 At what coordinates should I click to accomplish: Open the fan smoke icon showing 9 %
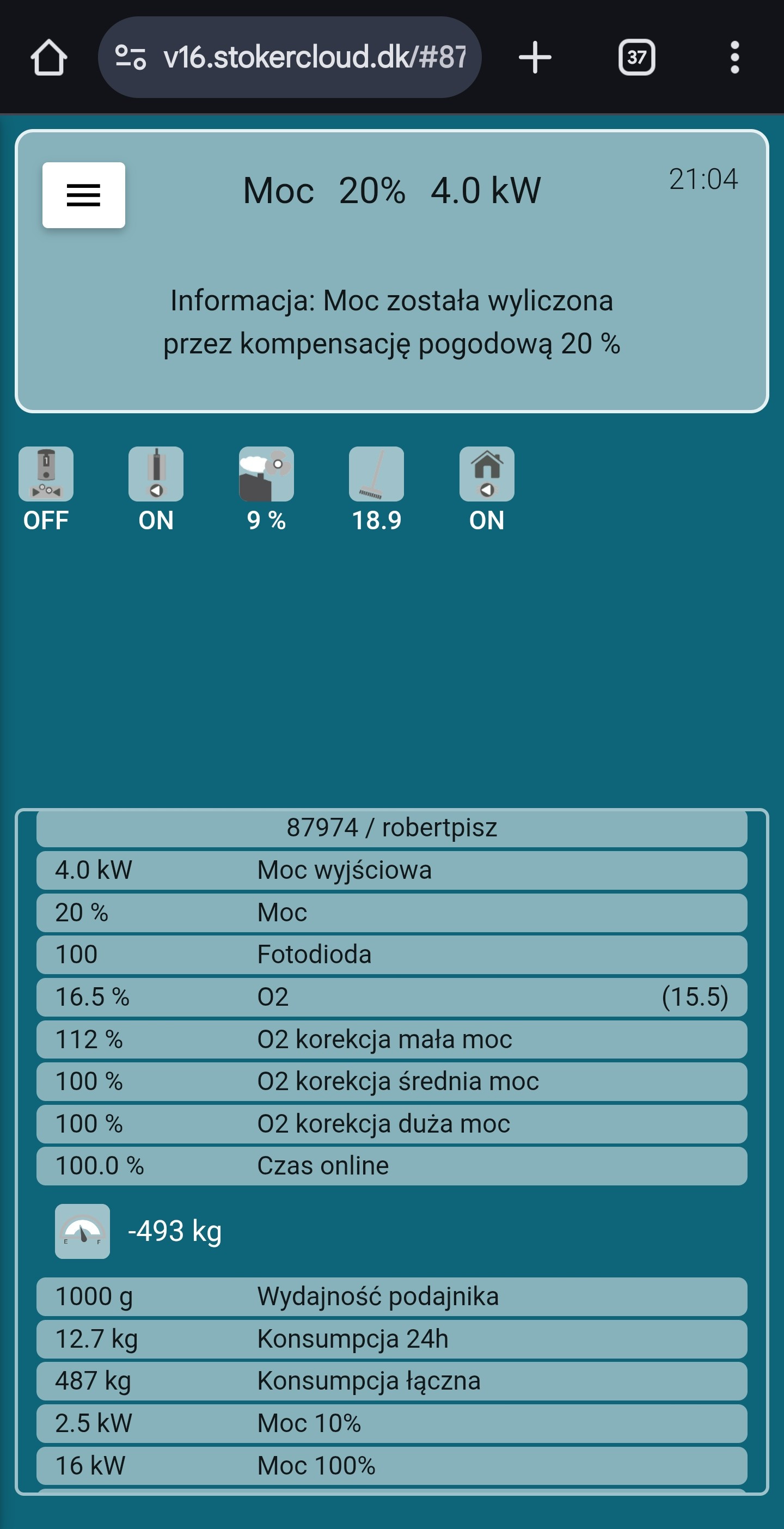click(x=266, y=474)
